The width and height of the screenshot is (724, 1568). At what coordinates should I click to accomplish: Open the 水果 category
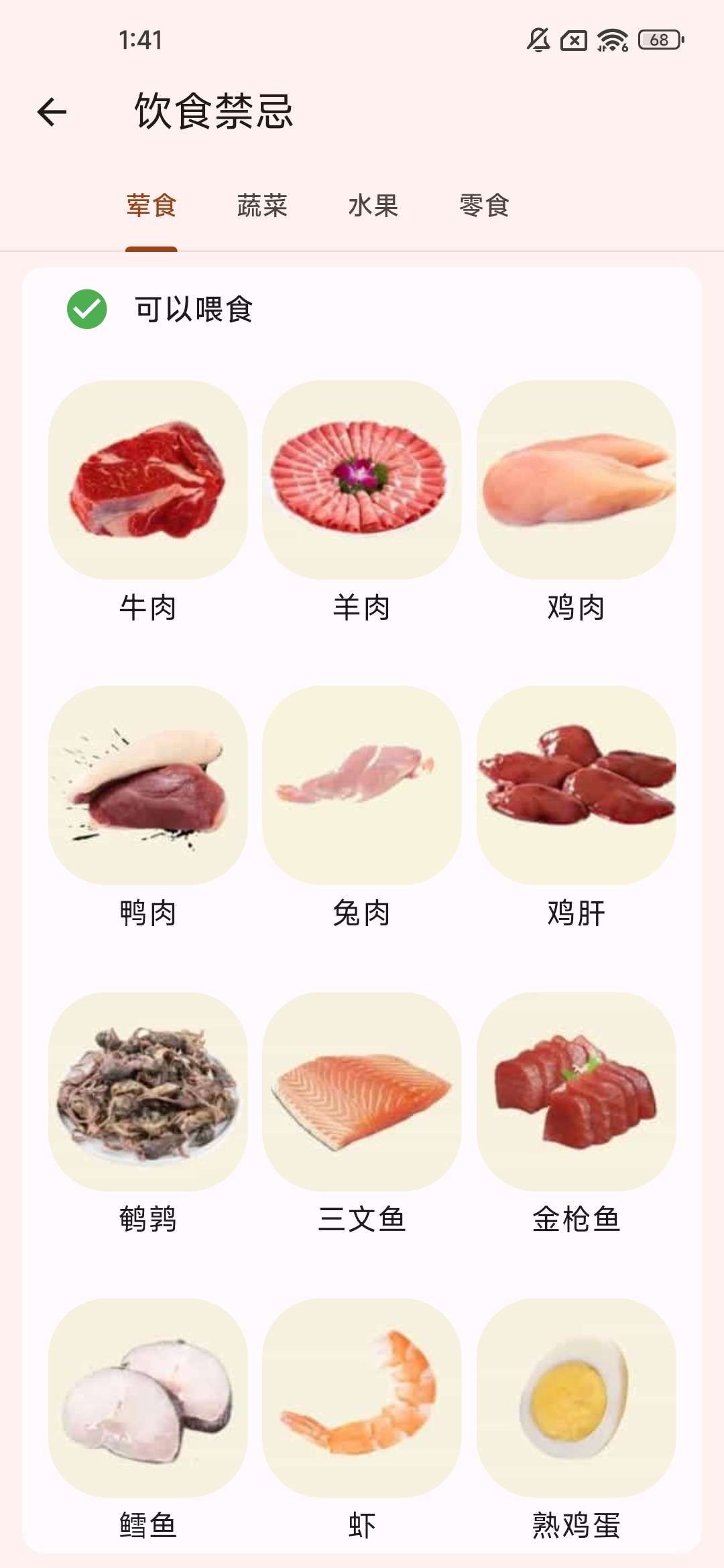(374, 206)
